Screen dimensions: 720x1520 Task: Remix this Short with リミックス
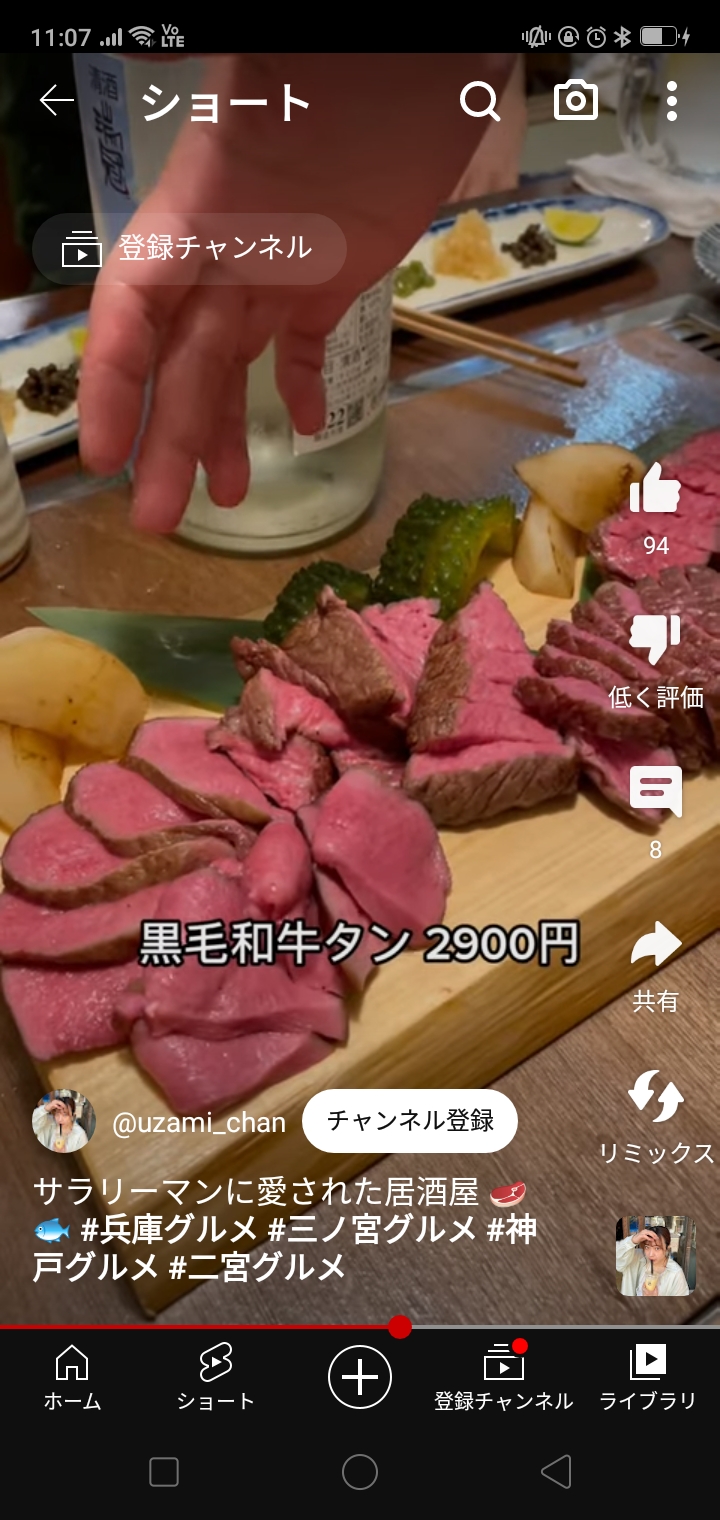click(x=656, y=1097)
